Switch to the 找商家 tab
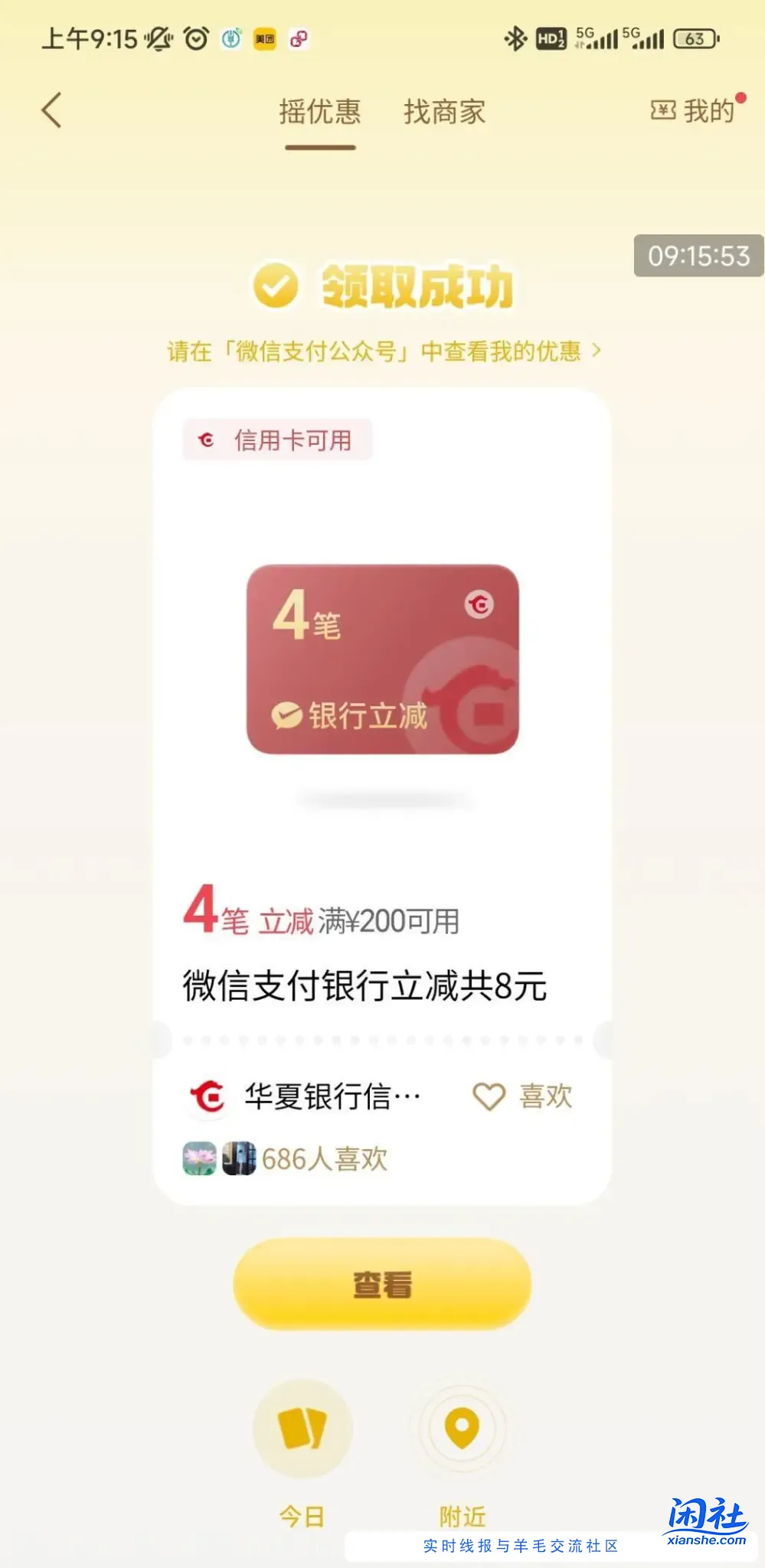This screenshot has height=1568, width=765. [x=444, y=113]
